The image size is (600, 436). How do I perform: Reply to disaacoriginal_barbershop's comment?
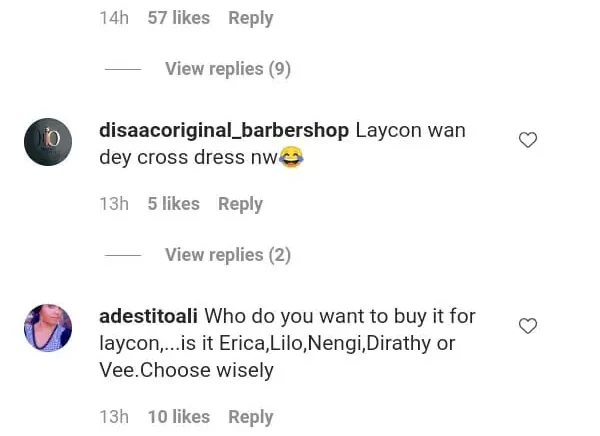(240, 204)
